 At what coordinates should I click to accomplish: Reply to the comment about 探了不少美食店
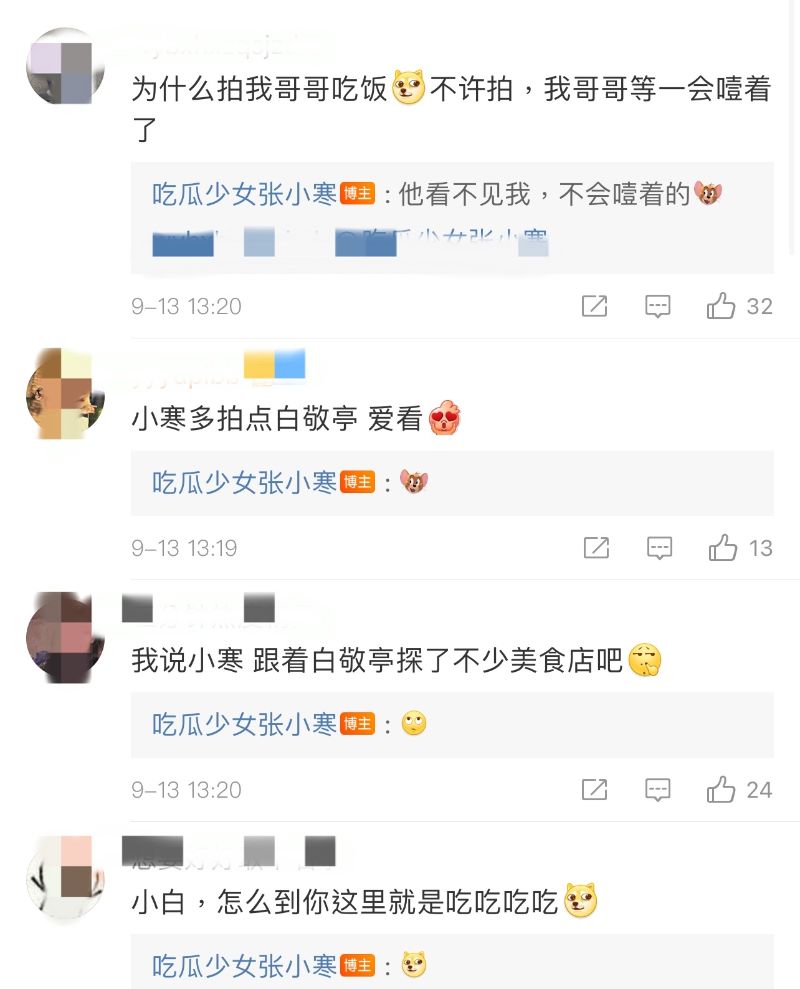658,790
